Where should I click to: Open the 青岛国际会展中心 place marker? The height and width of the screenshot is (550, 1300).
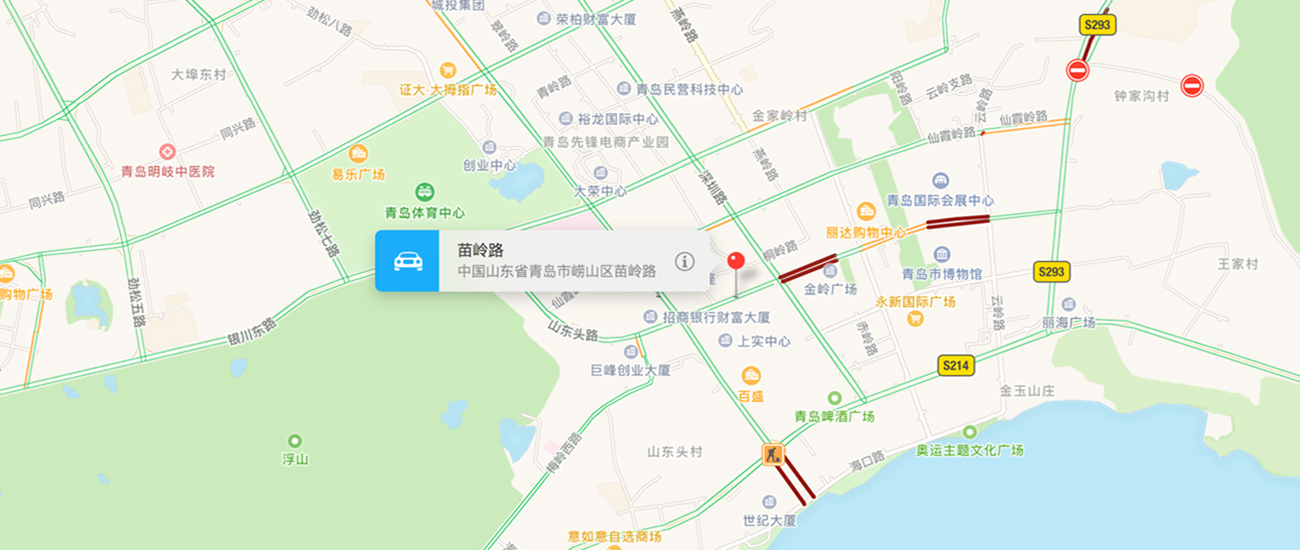940,181
